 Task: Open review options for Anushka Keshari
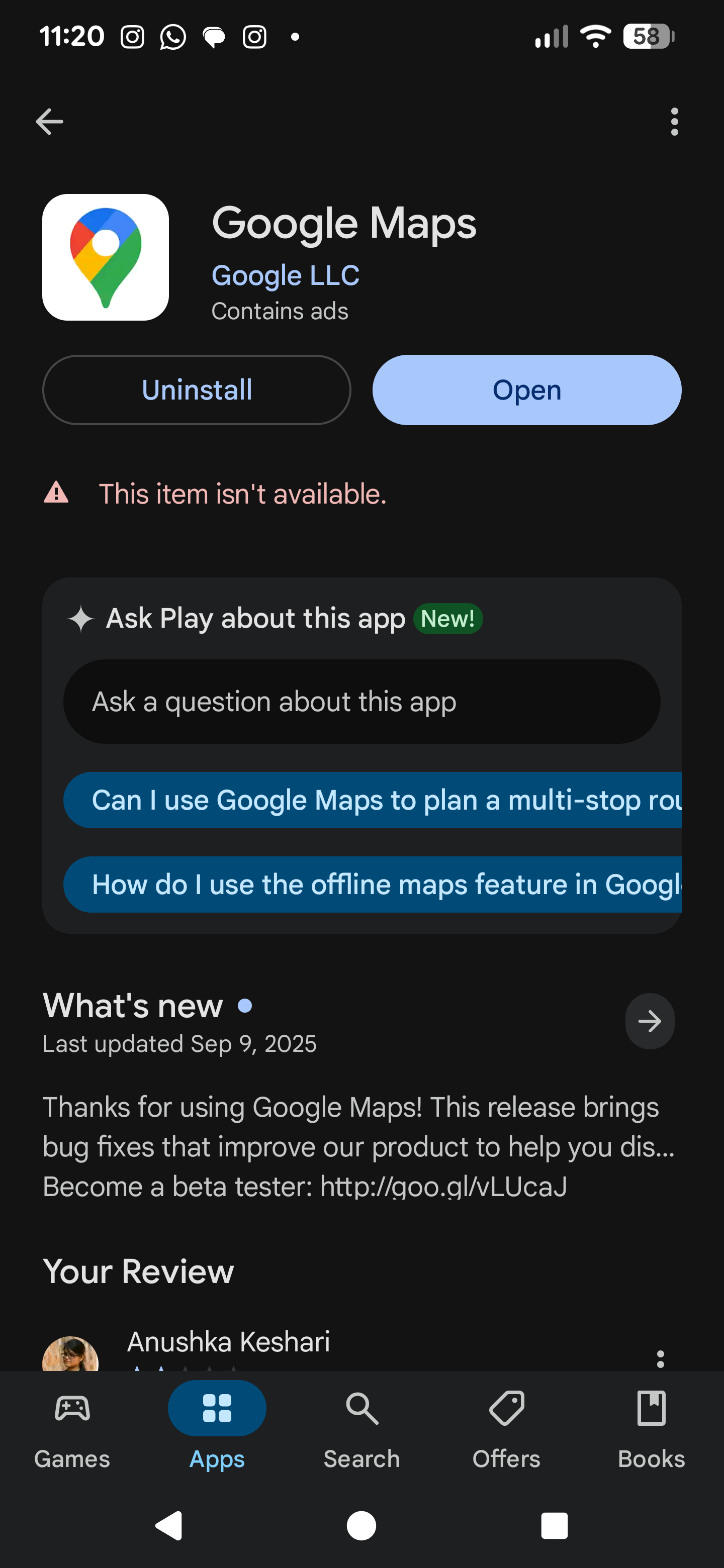coord(660,1358)
